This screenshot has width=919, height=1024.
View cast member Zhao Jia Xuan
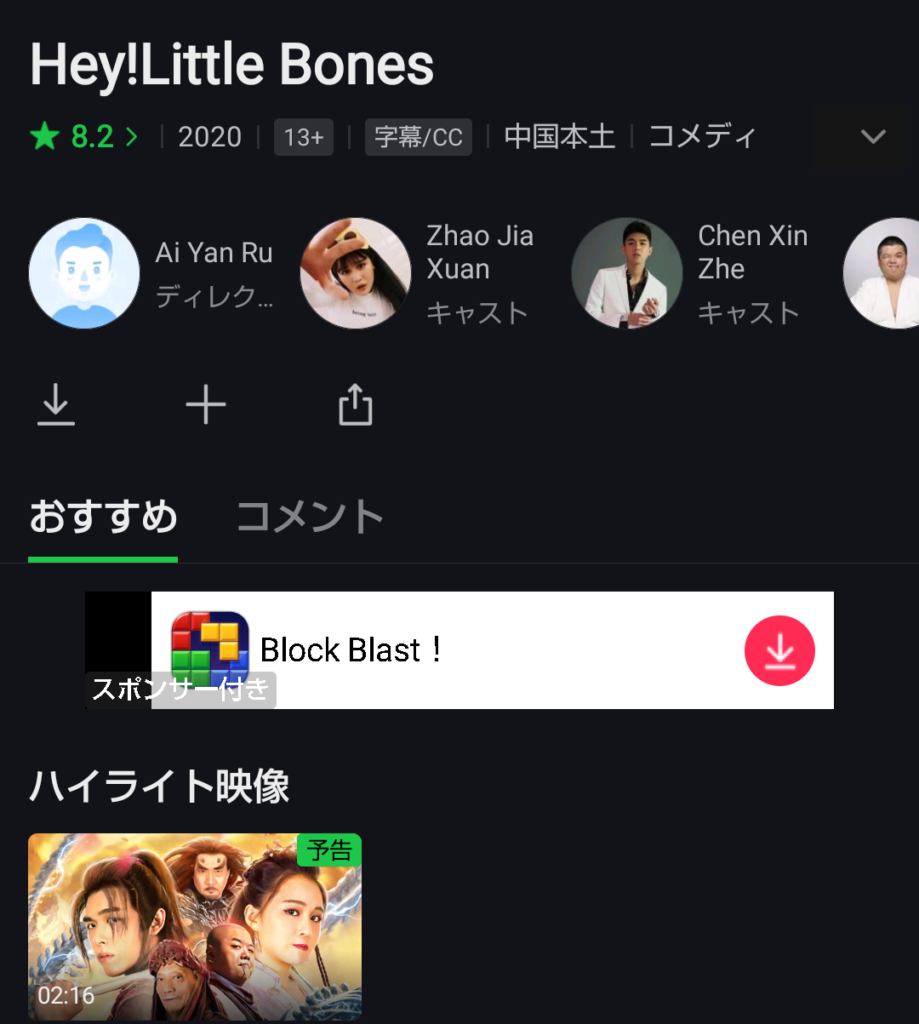pos(356,272)
